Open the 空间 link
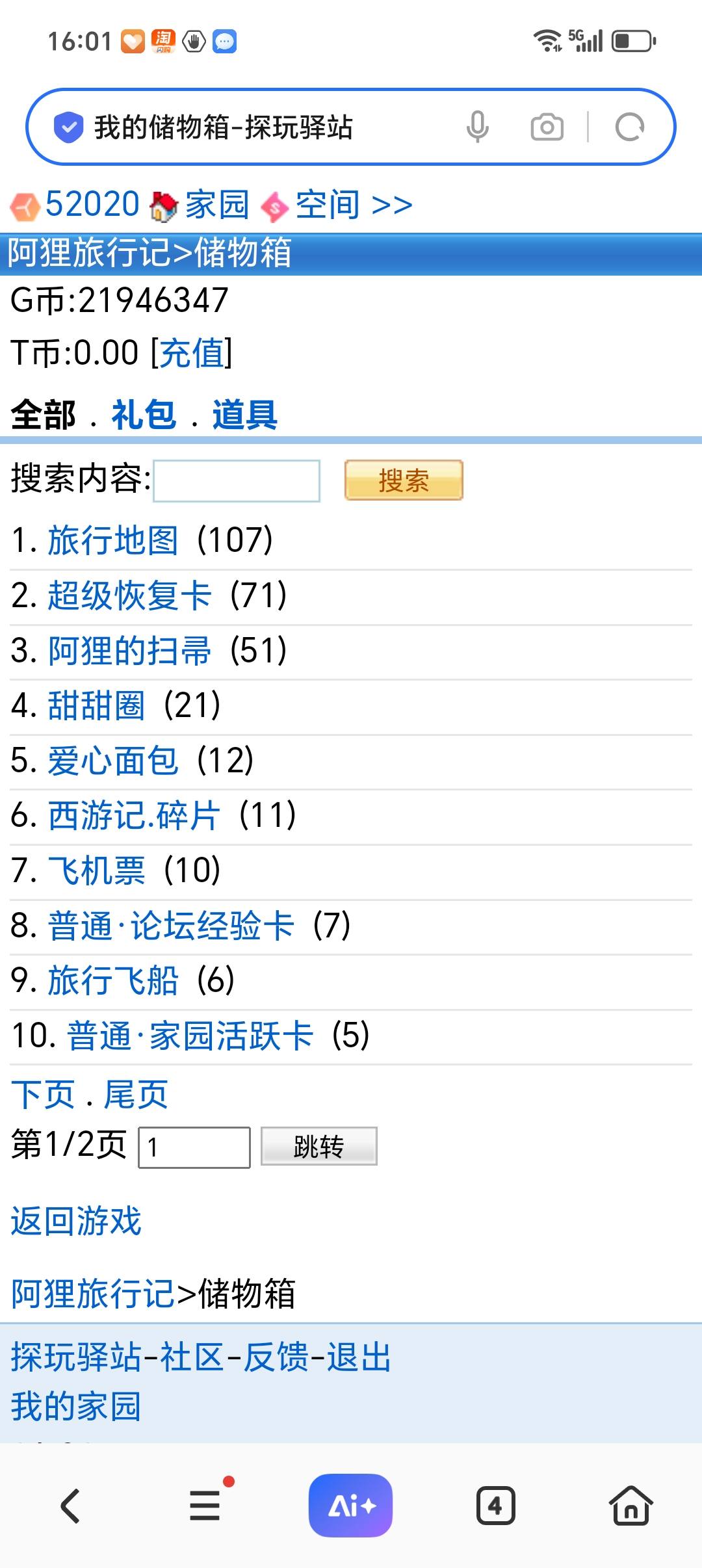This screenshot has width=702, height=1568. [x=327, y=205]
